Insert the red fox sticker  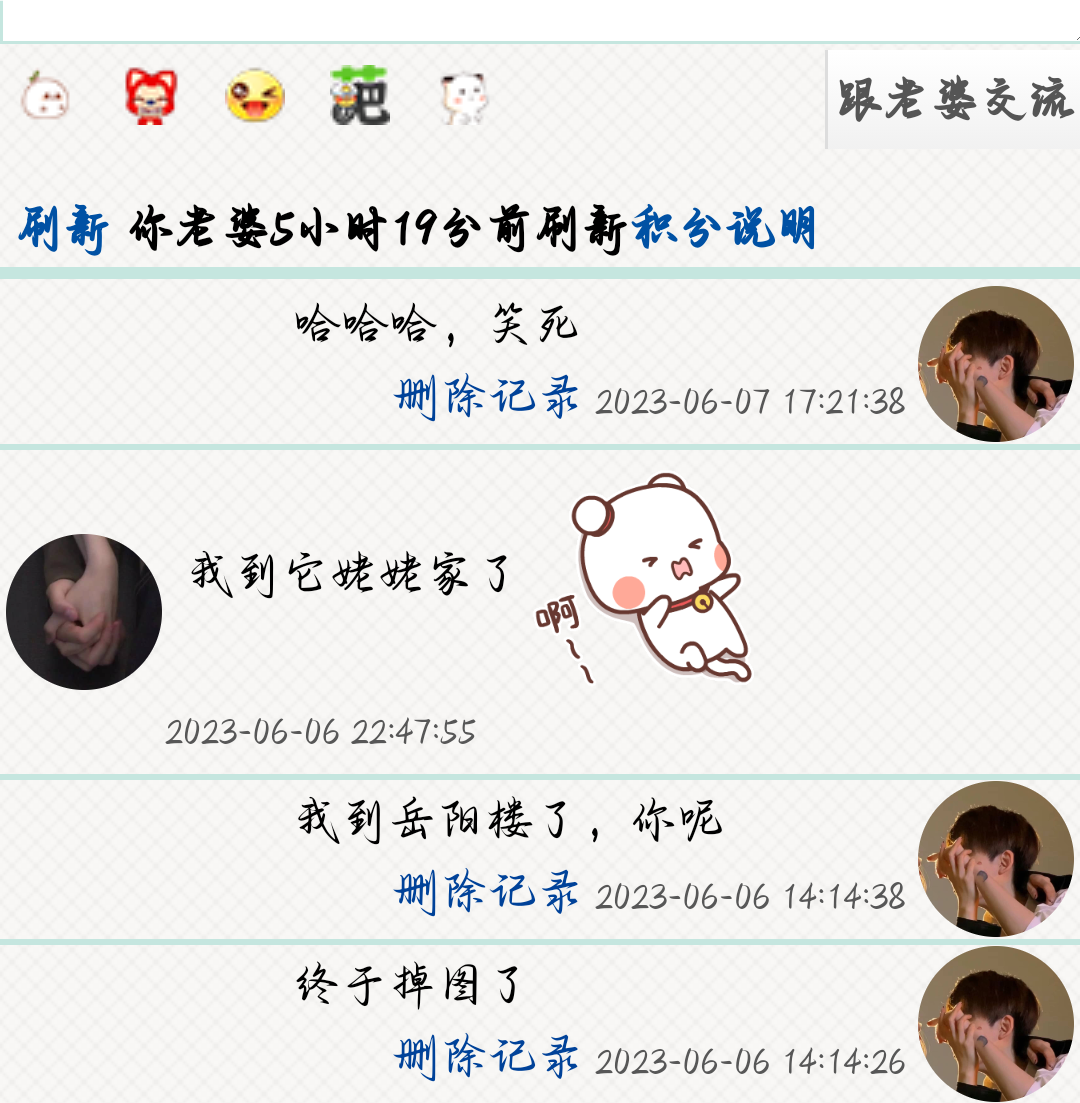click(x=150, y=97)
